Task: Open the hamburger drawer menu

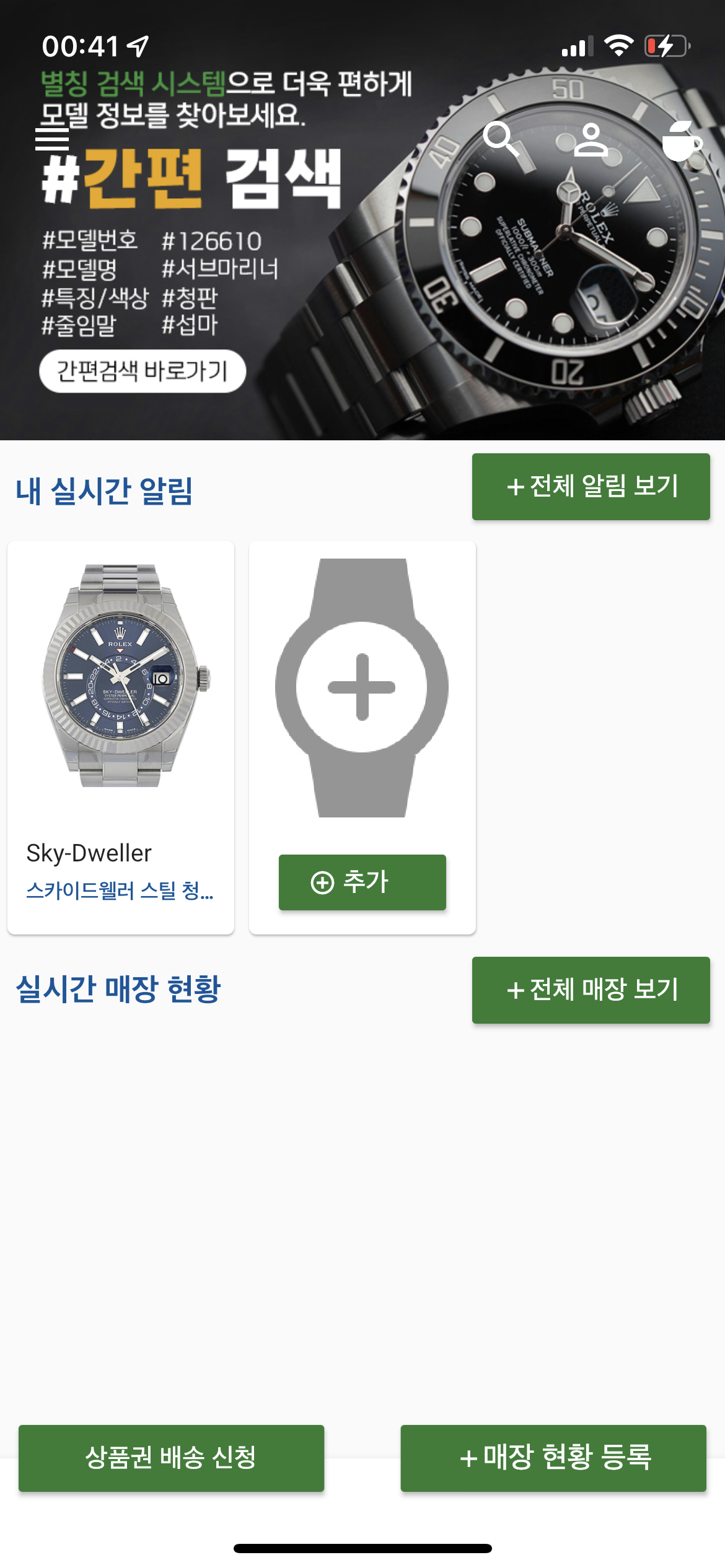Action: [52, 137]
